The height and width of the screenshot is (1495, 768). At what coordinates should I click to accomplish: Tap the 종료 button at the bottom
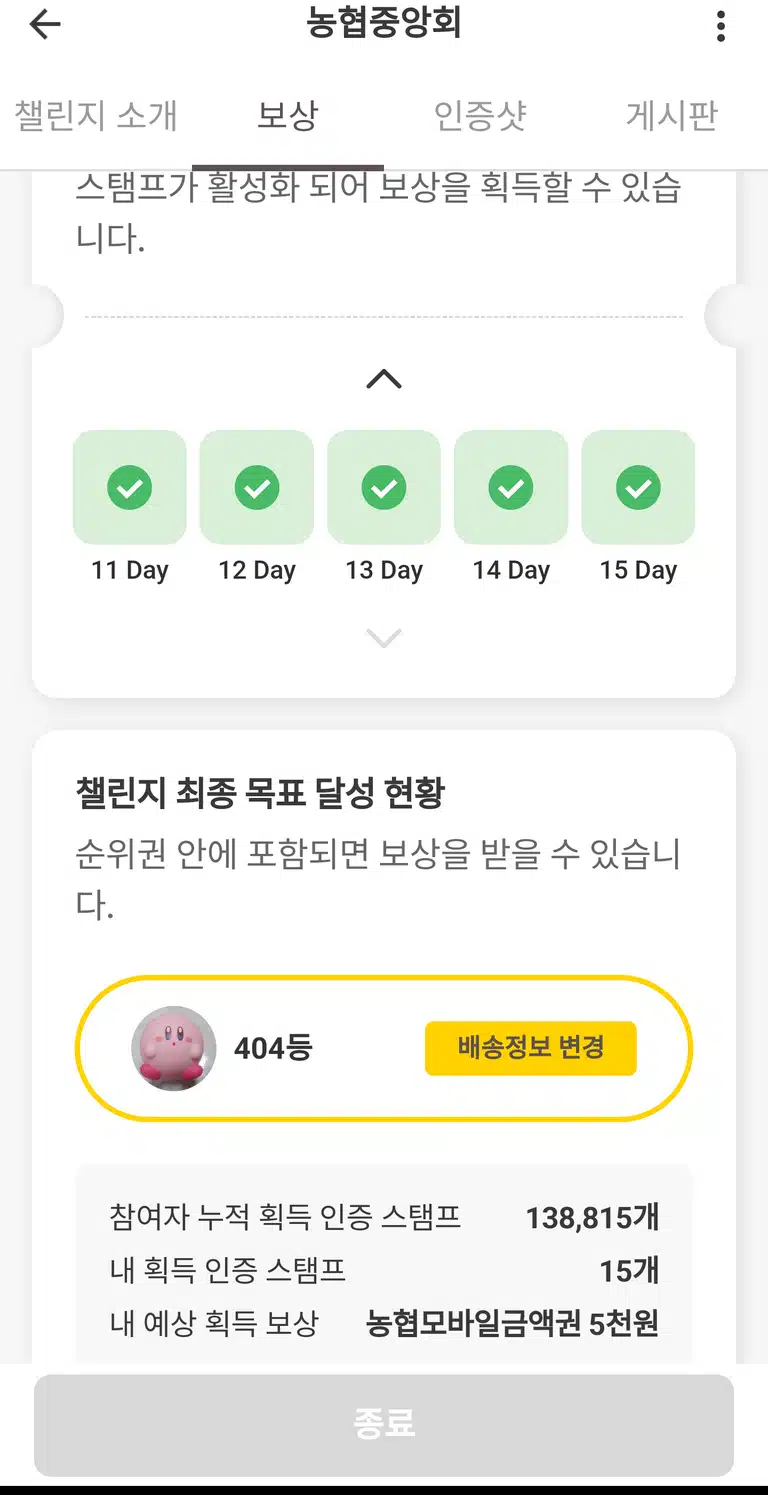[384, 1425]
